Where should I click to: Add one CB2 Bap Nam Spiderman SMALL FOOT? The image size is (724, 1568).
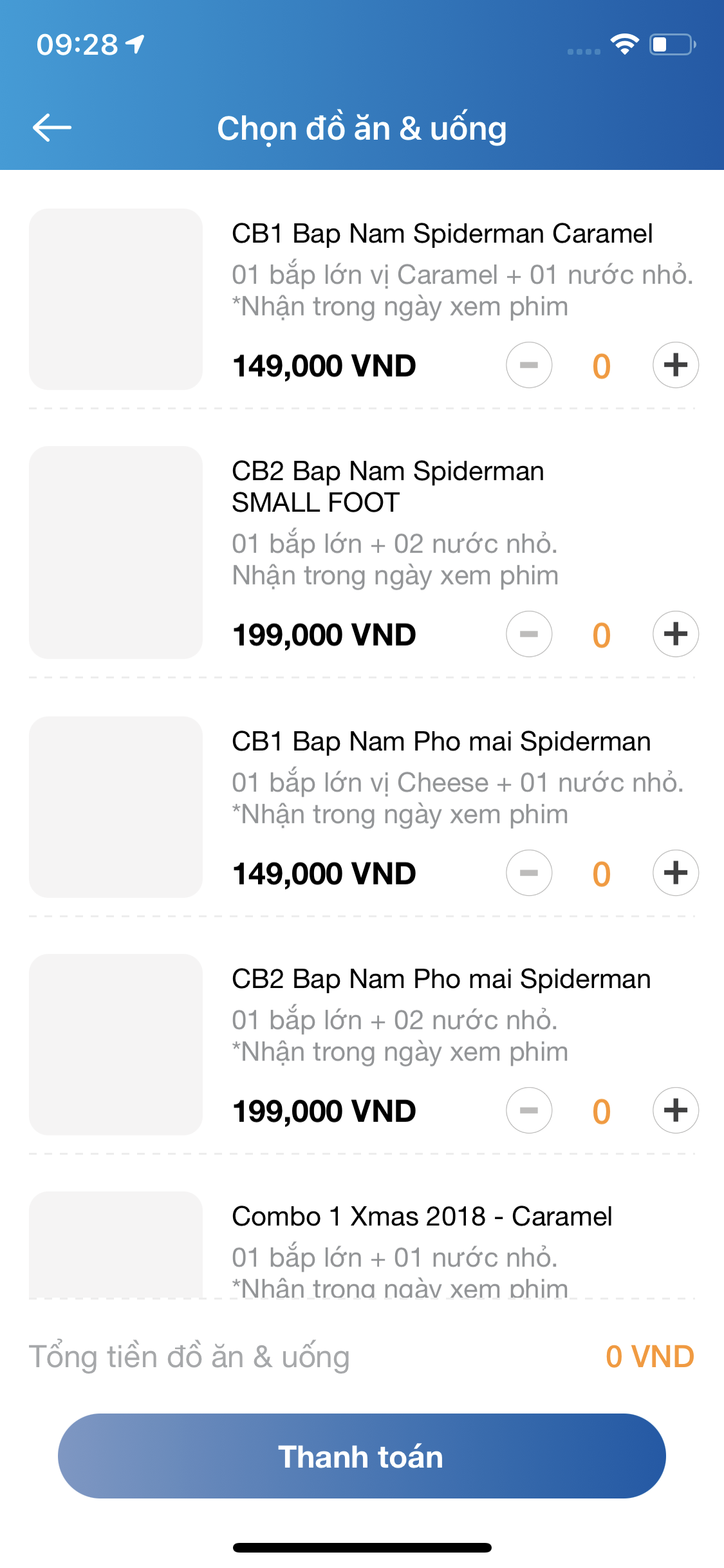pyautogui.click(x=676, y=634)
